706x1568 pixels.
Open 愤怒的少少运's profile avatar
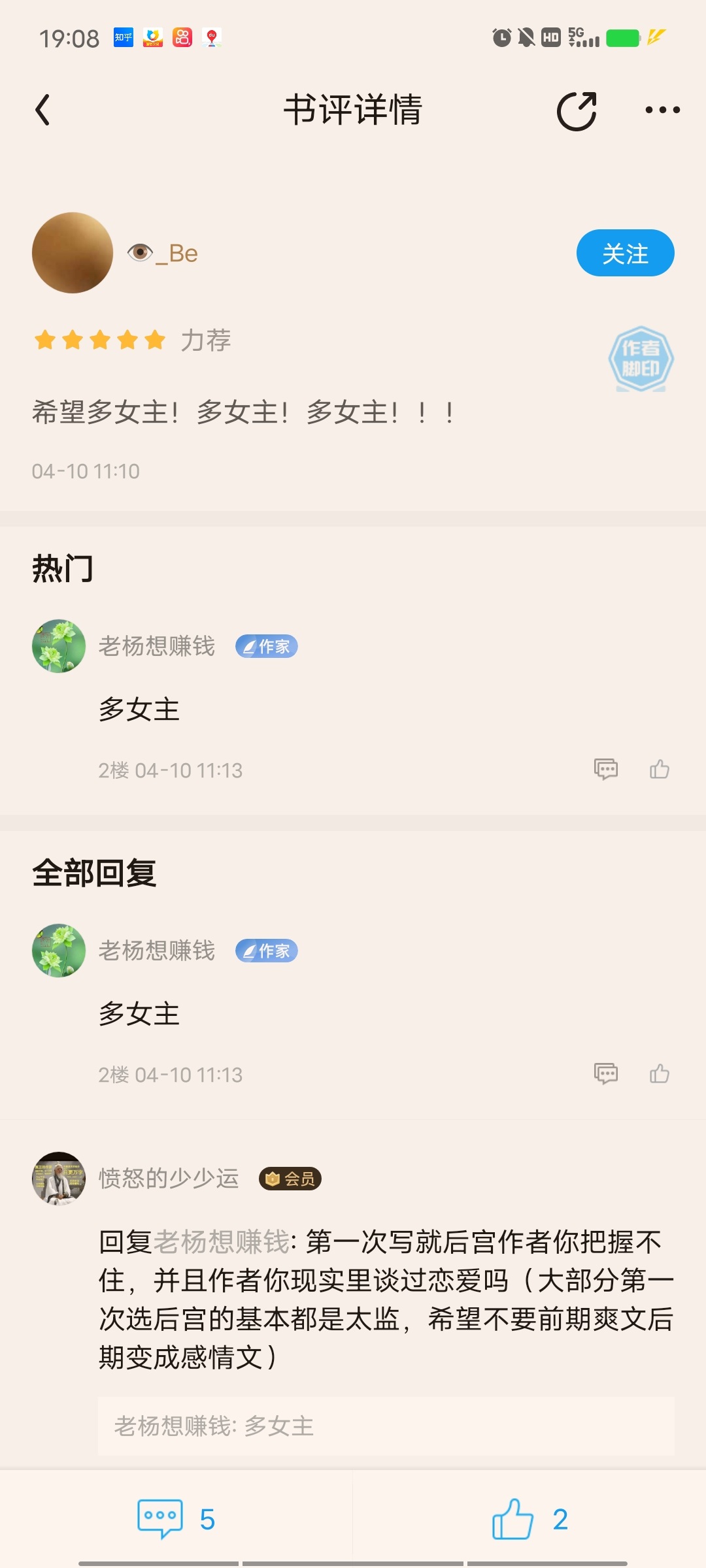pyautogui.click(x=59, y=1179)
